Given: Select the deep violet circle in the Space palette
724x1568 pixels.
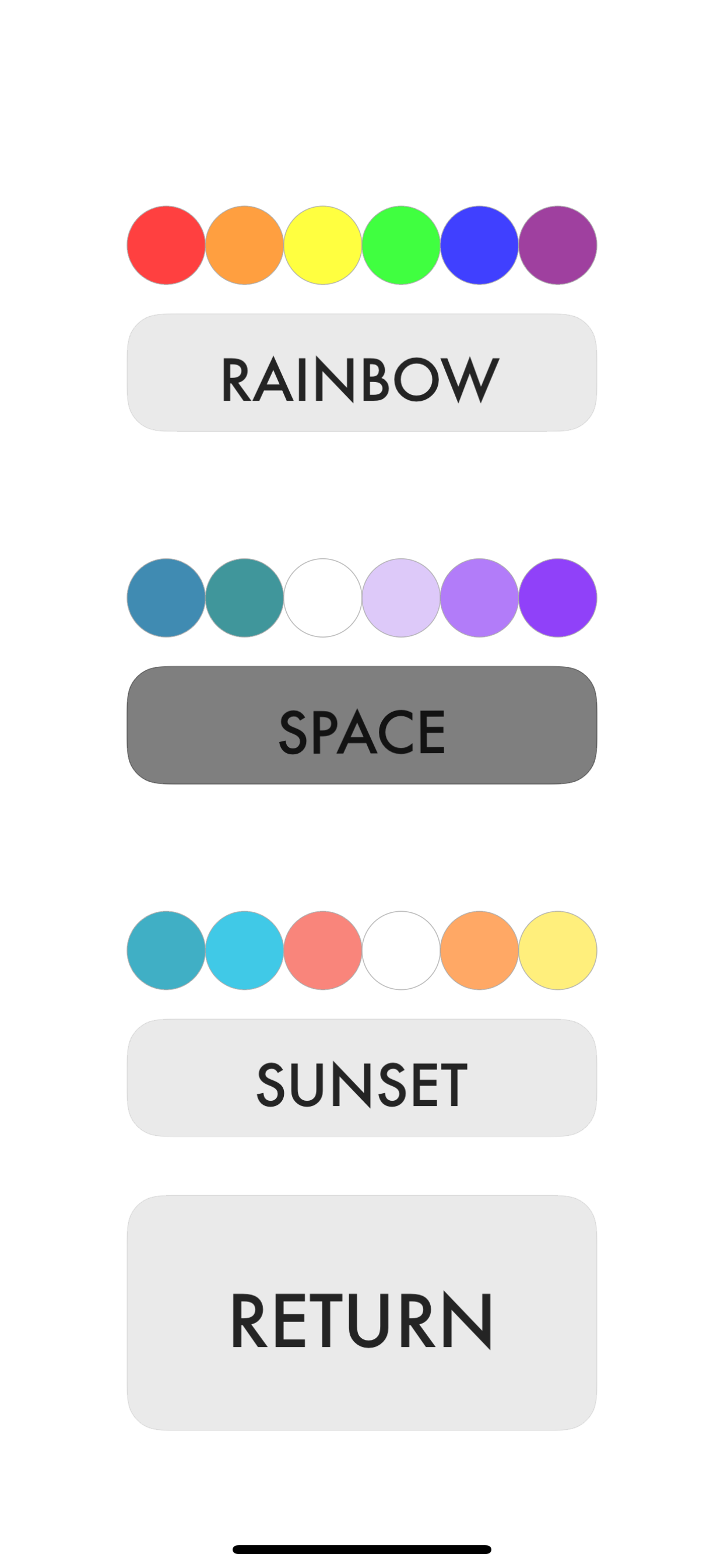Looking at the screenshot, I should pyautogui.click(x=557, y=598).
